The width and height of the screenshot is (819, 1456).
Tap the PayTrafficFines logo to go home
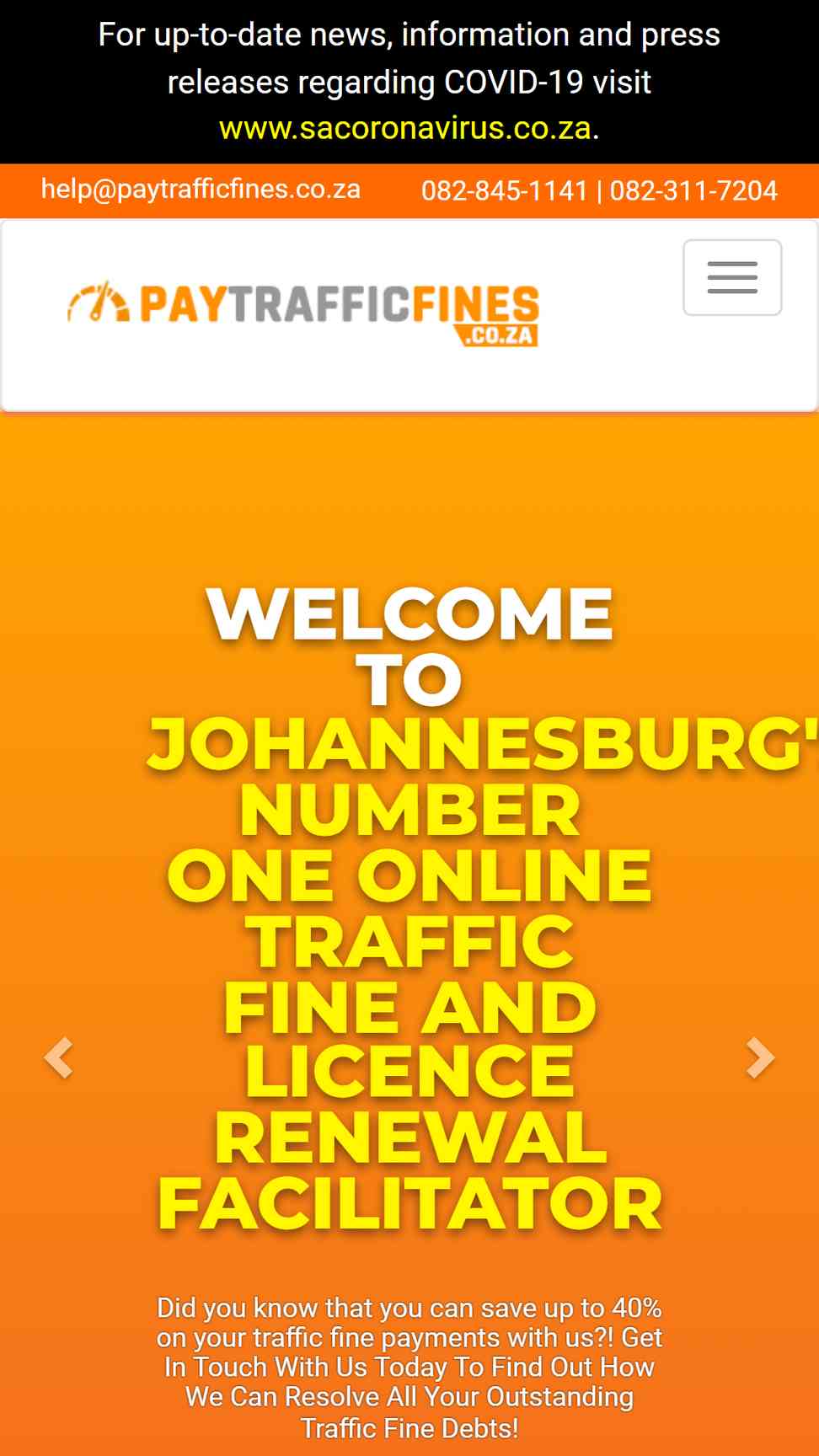click(302, 314)
